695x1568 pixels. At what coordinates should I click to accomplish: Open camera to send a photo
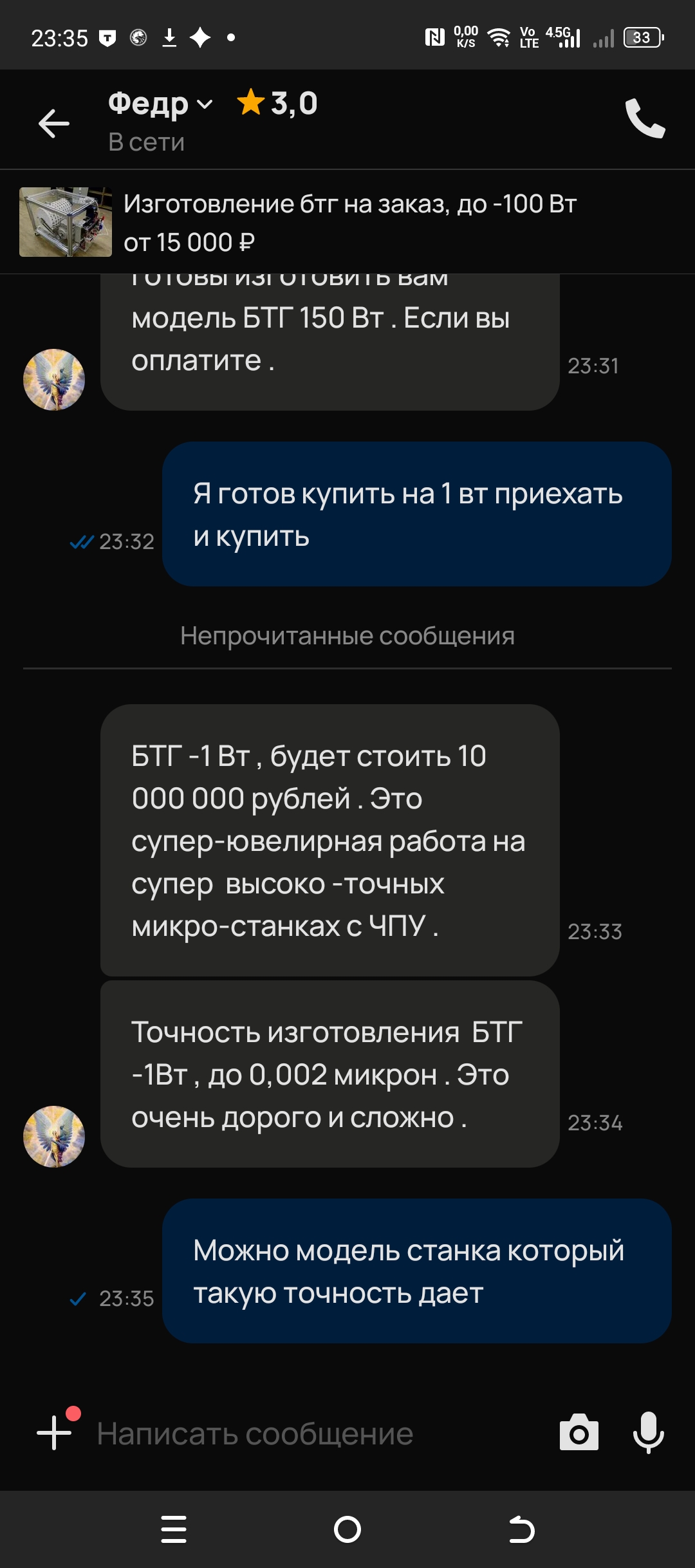coord(579,1433)
